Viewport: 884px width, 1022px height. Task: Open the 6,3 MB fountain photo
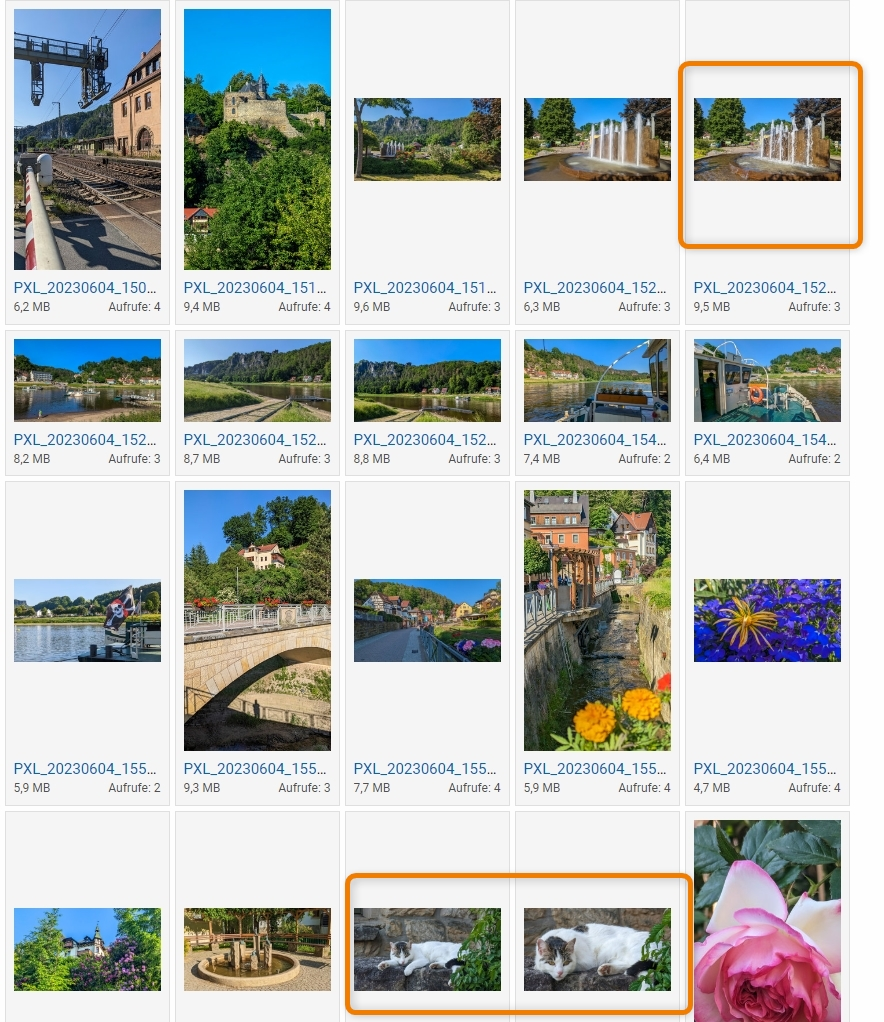coord(597,139)
